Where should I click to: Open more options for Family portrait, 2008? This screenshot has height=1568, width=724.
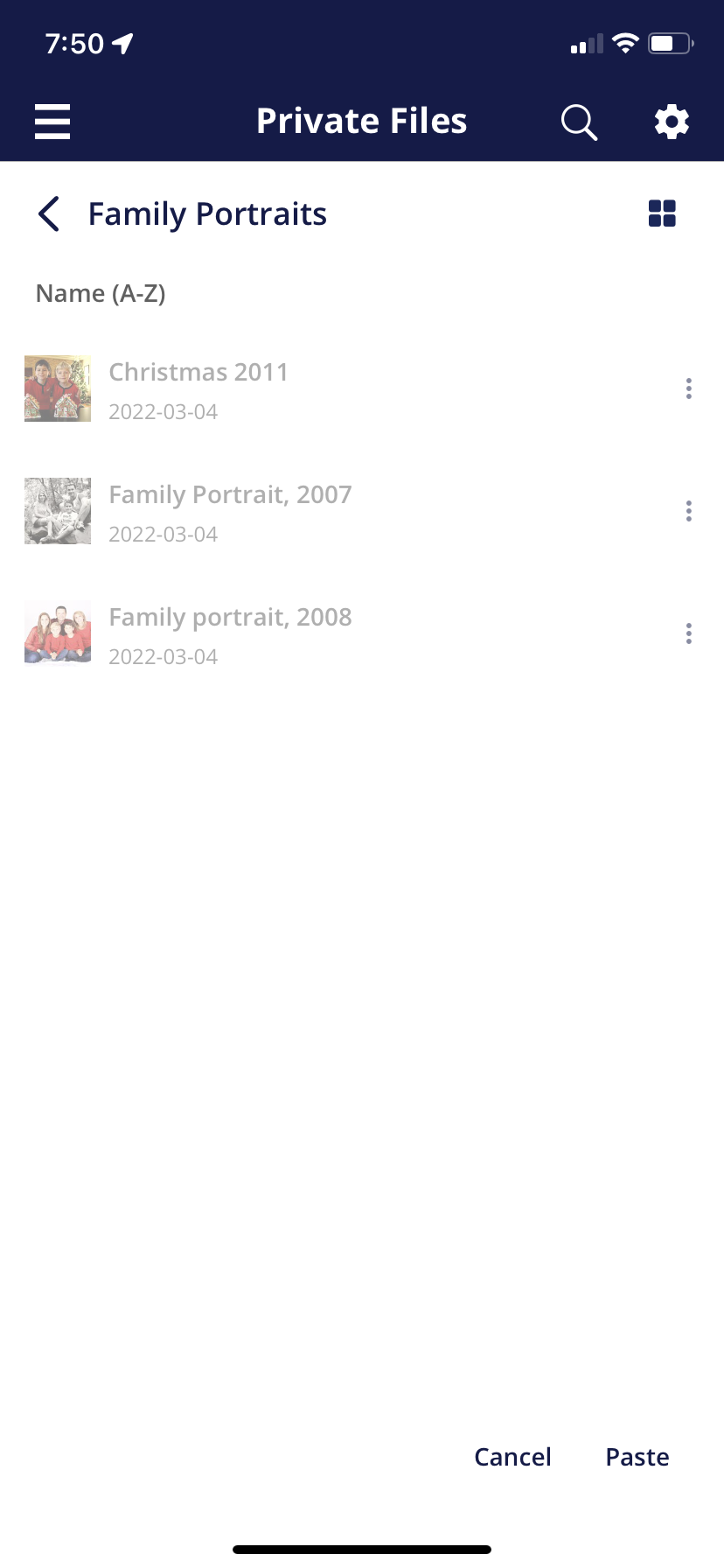[689, 633]
